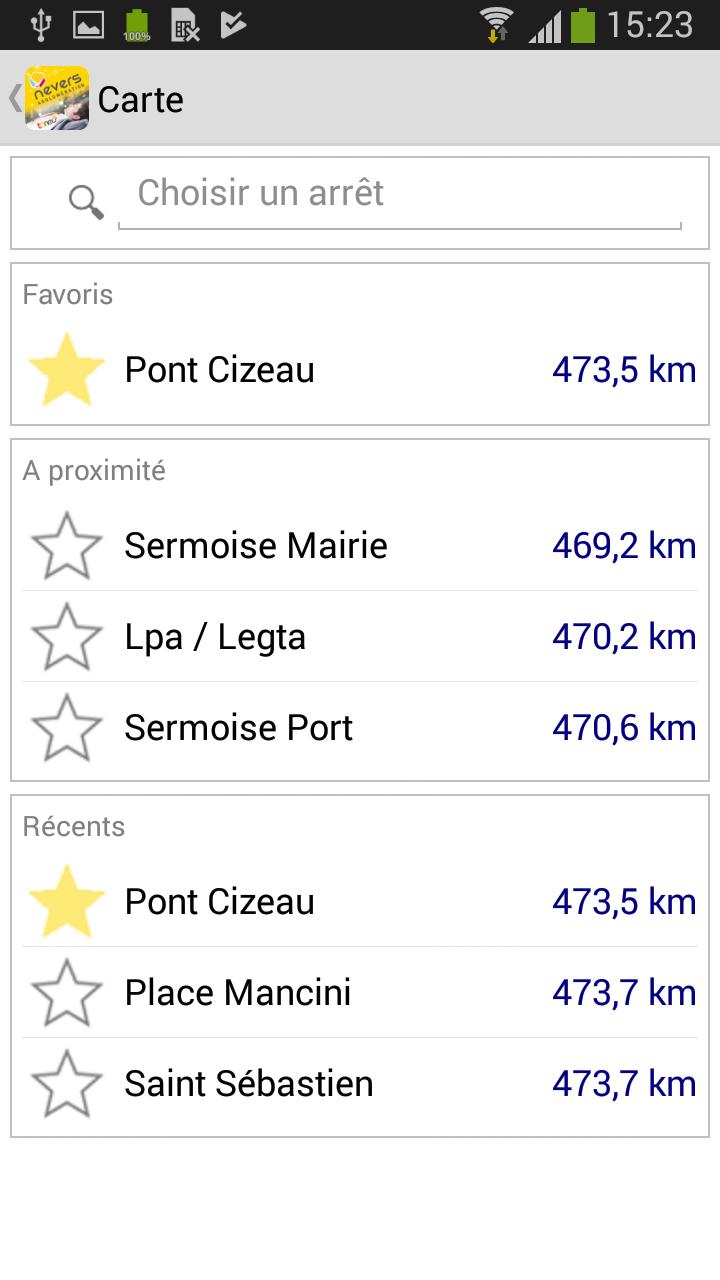Focus the "Choisir un arrêt" search field
Image resolution: width=720 pixels, height=1280 pixels.
click(400, 194)
